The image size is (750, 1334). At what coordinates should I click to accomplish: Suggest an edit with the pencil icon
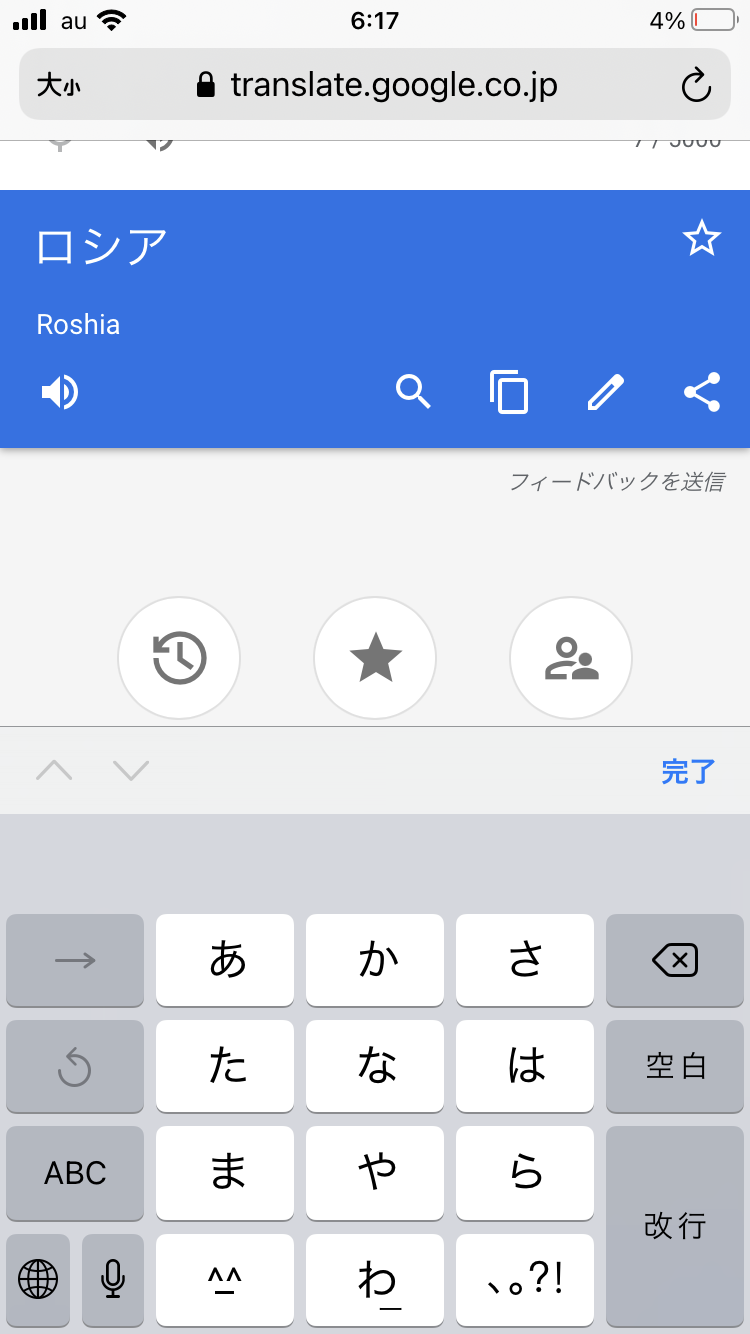606,392
